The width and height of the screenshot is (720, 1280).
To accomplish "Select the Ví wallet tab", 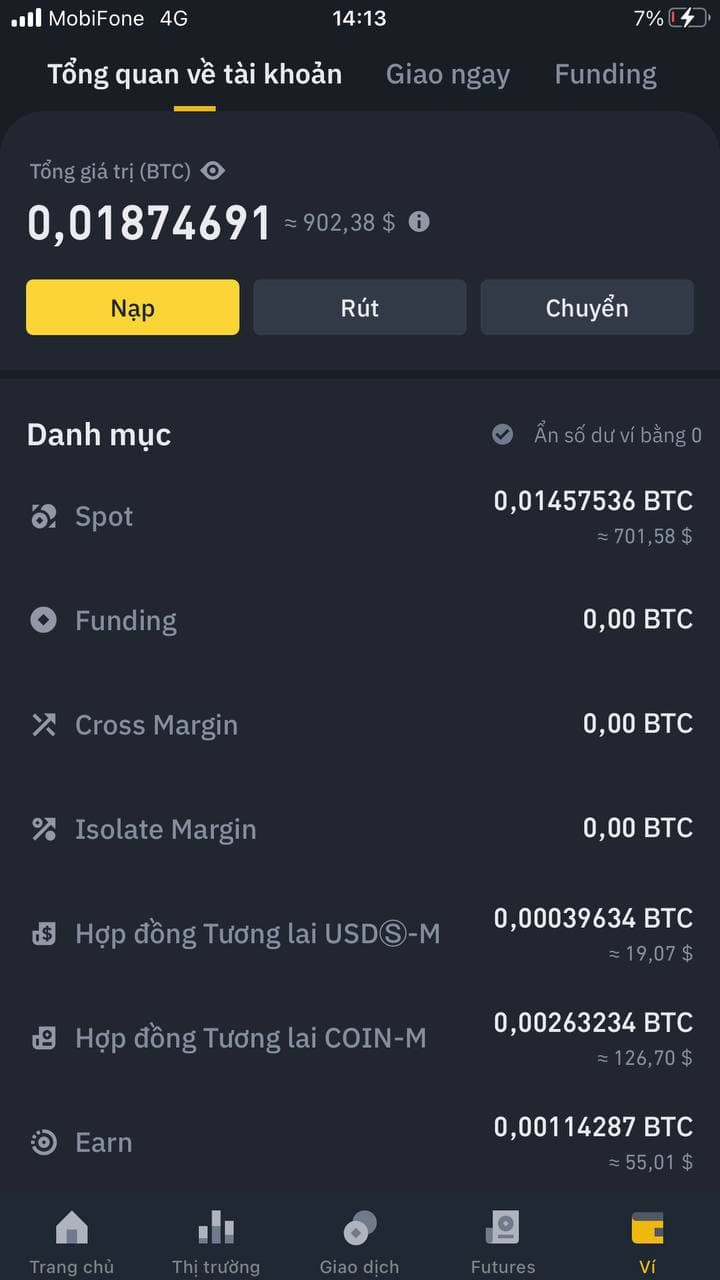I will point(647,1241).
